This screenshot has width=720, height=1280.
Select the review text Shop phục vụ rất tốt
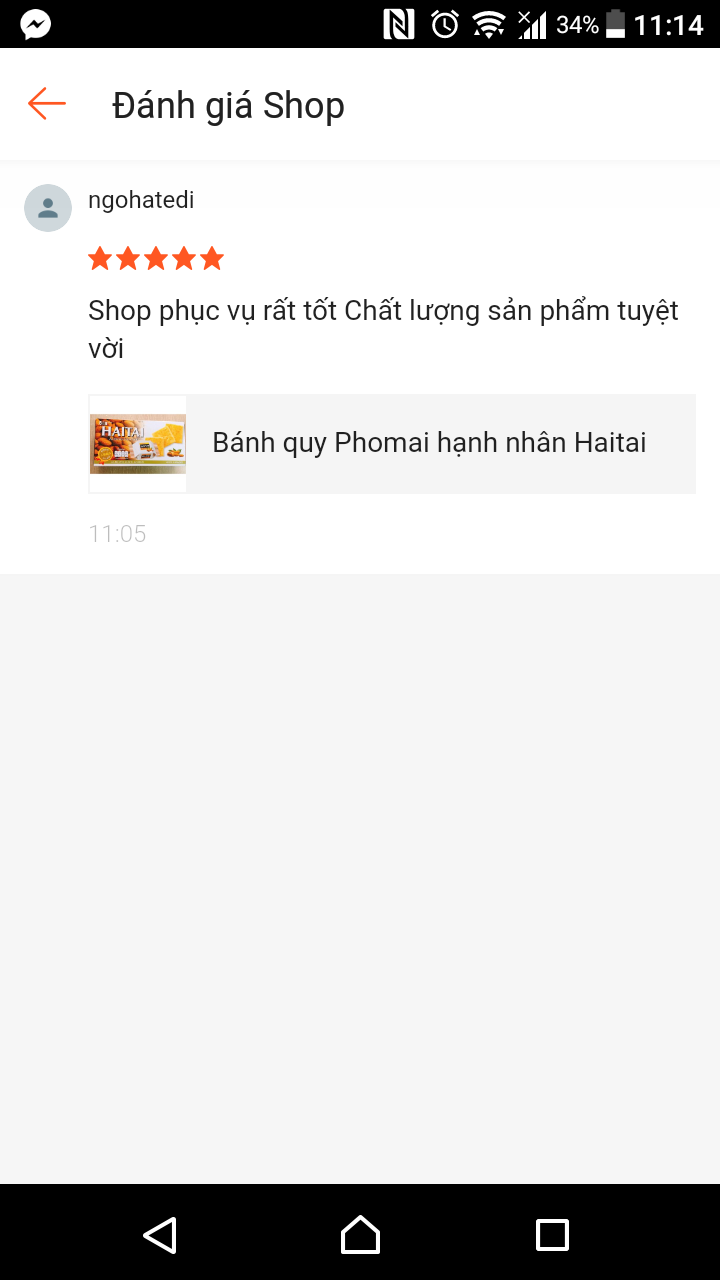[383, 328]
